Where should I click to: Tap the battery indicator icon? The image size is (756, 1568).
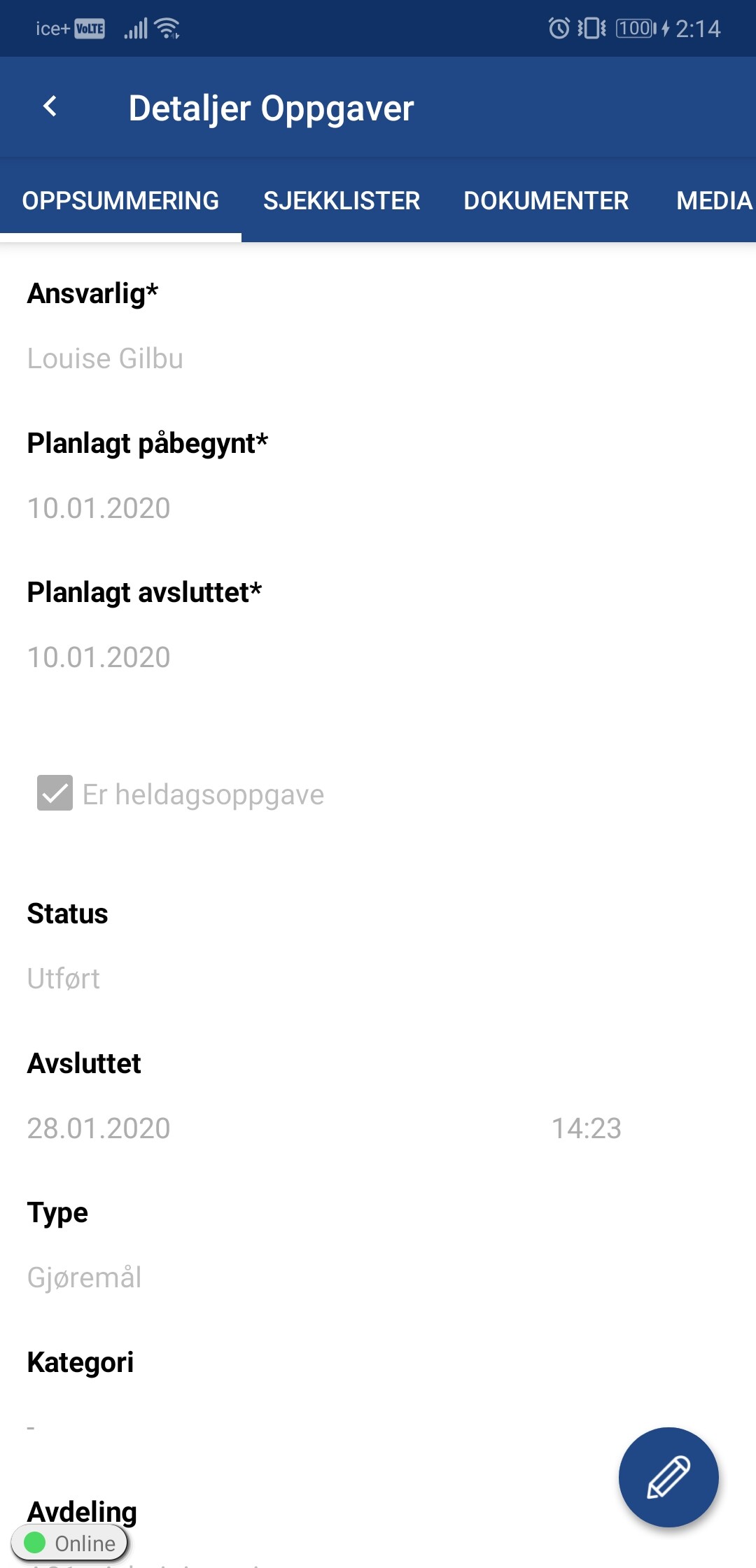click(x=632, y=28)
